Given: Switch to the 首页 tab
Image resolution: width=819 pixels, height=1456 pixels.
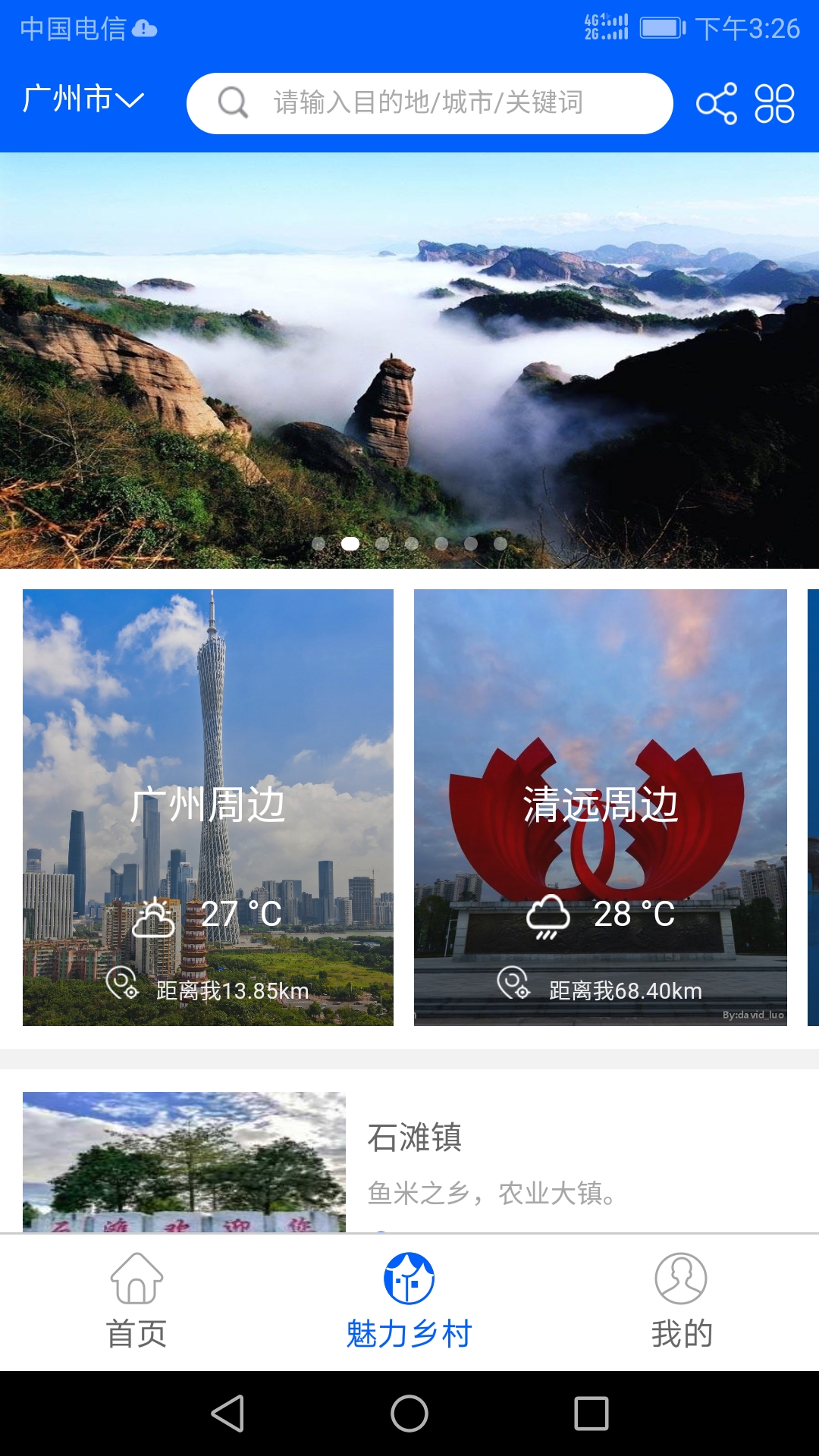Looking at the screenshot, I should click(x=136, y=1301).
